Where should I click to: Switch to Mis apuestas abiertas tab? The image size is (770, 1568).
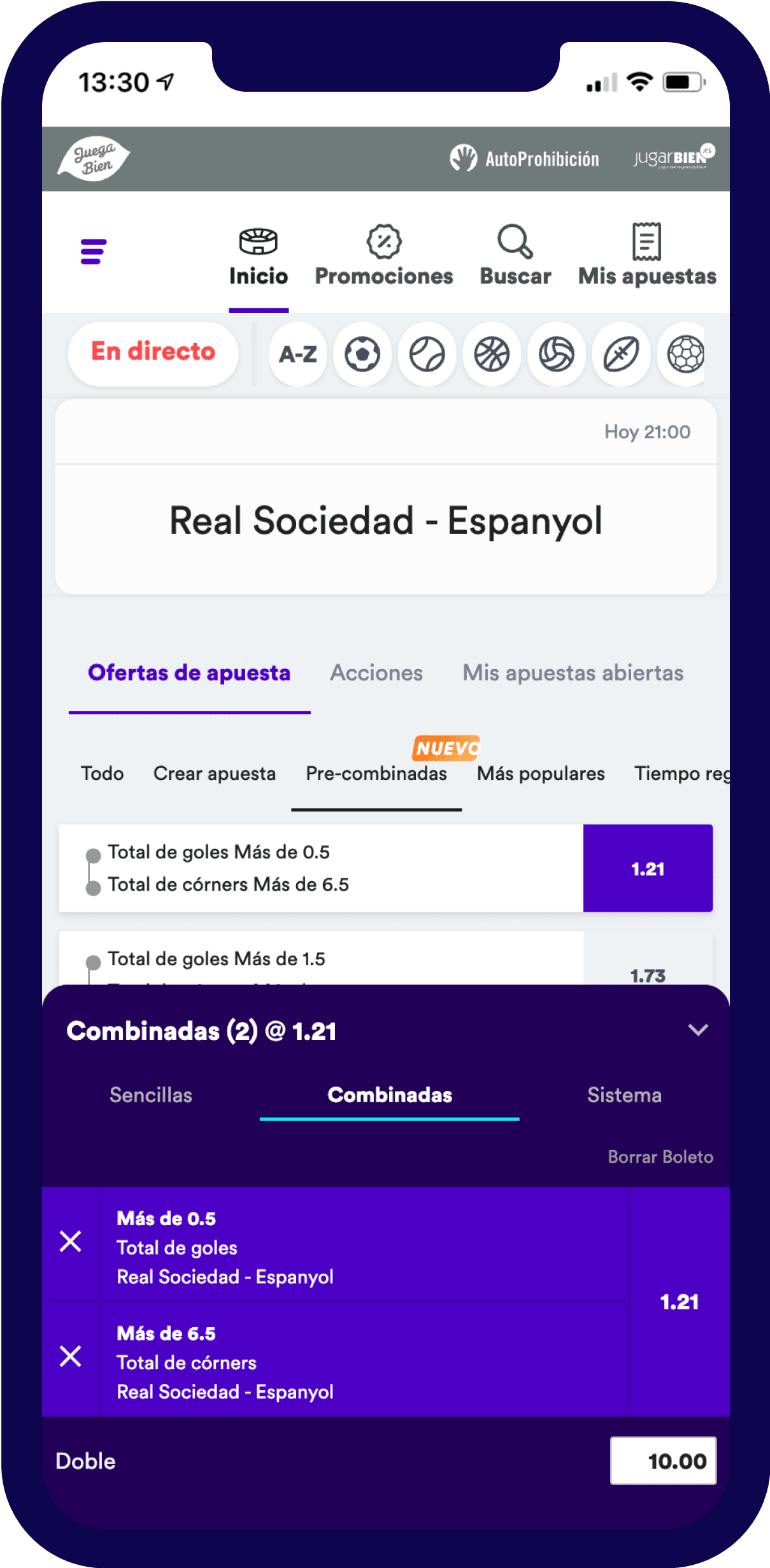pos(573,673)
